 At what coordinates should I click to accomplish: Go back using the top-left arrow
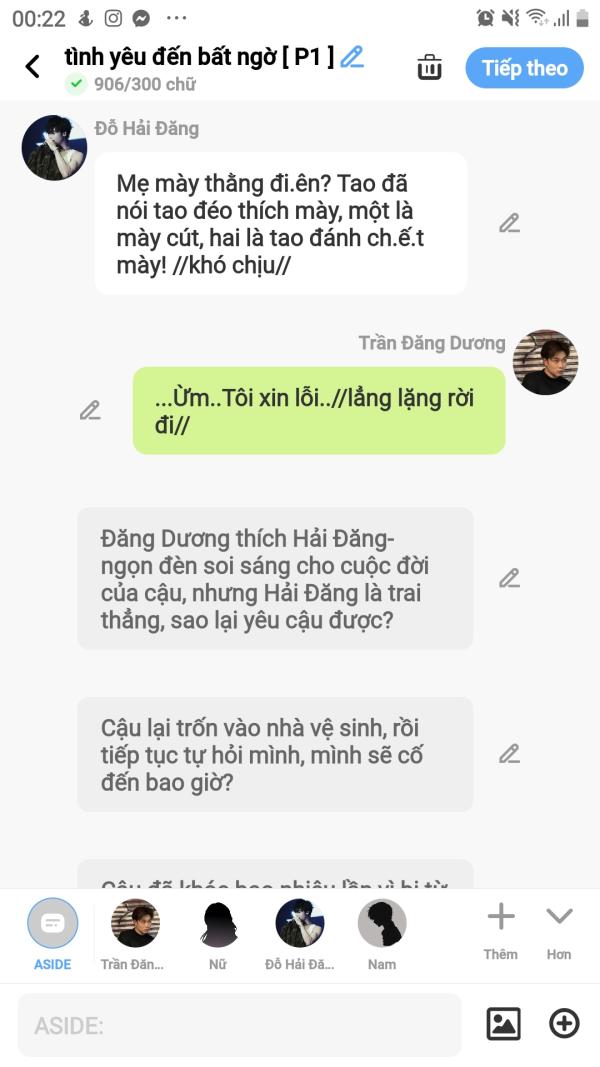click(x=32, y=67)
